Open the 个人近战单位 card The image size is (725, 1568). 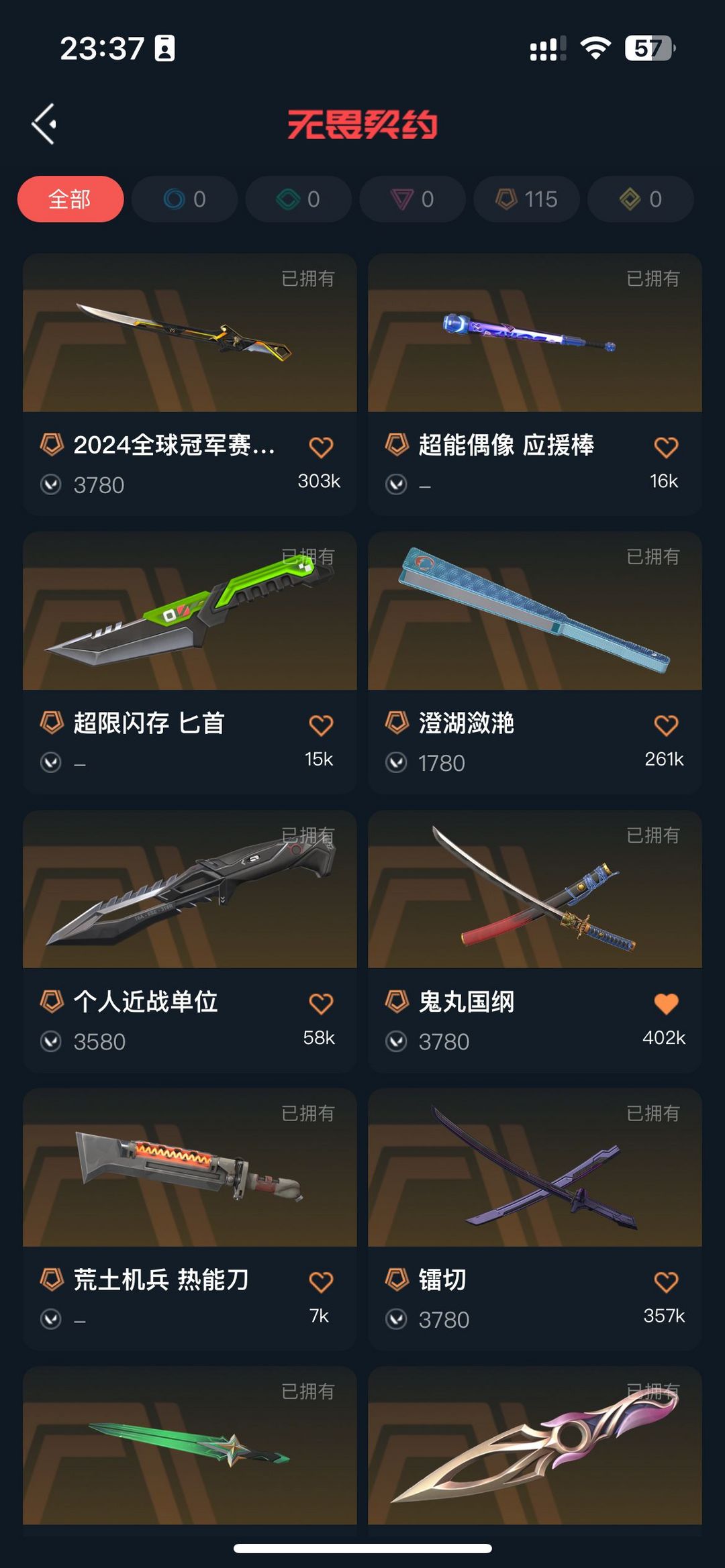click(x=190, y=941)
